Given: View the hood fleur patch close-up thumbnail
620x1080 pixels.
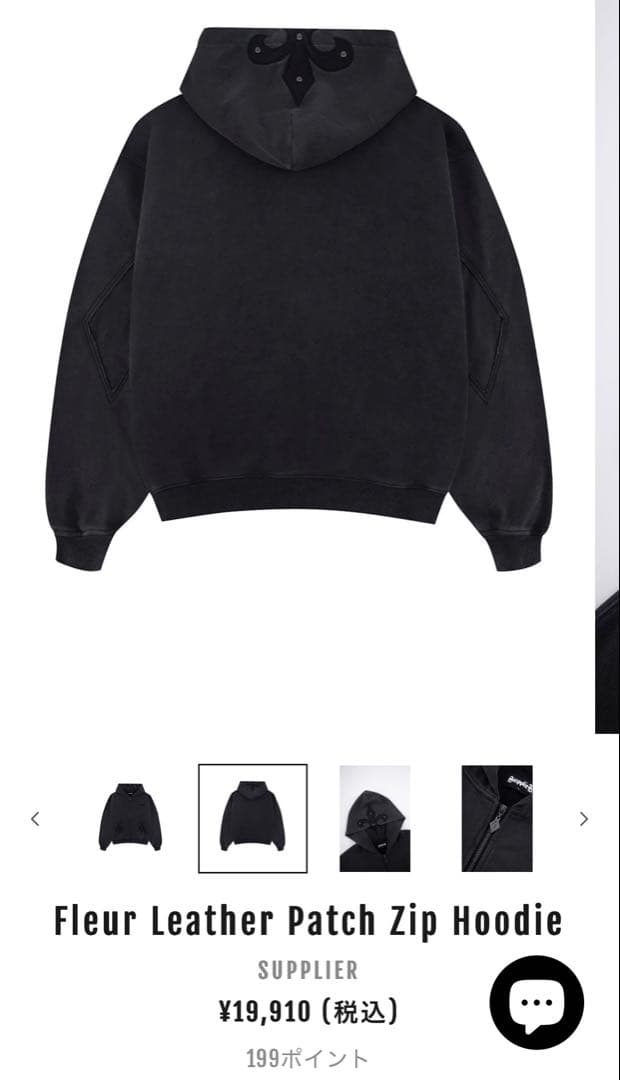Looking at the screenshot, I should 375,818.
